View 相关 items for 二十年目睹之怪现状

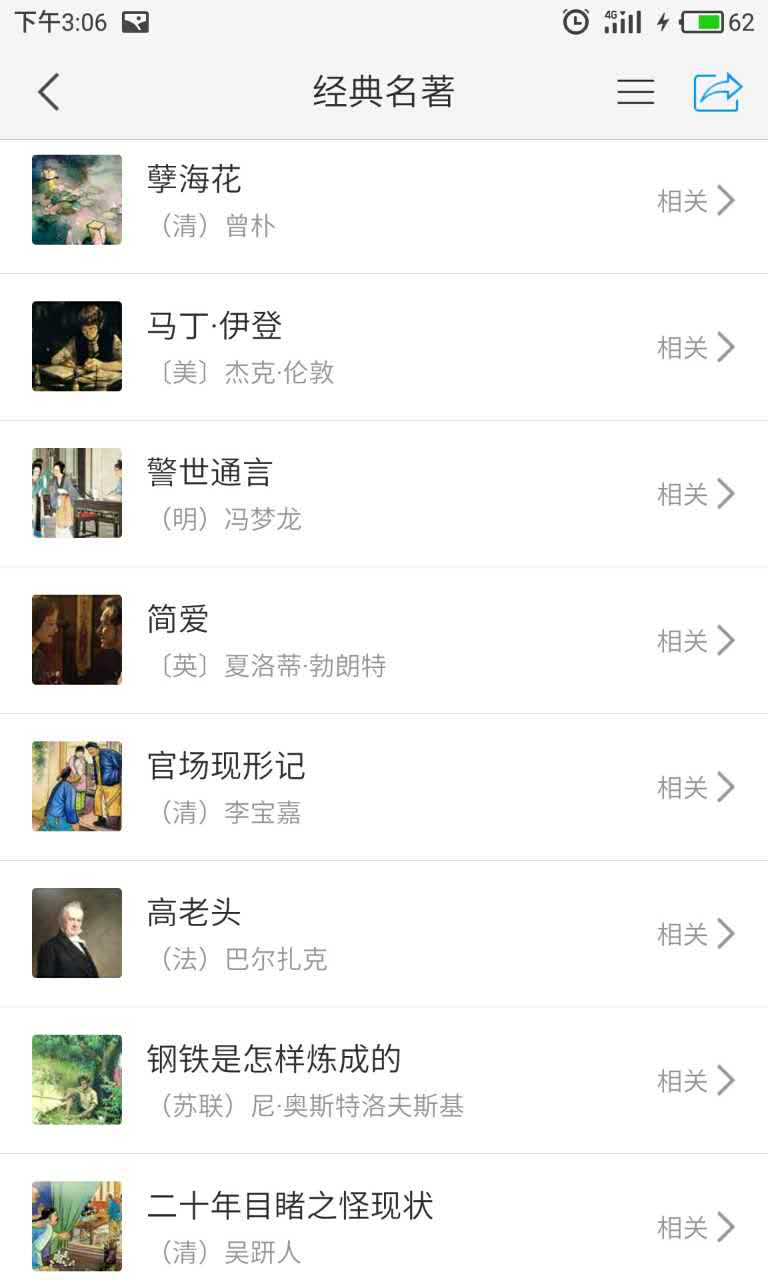point(696,1227)
